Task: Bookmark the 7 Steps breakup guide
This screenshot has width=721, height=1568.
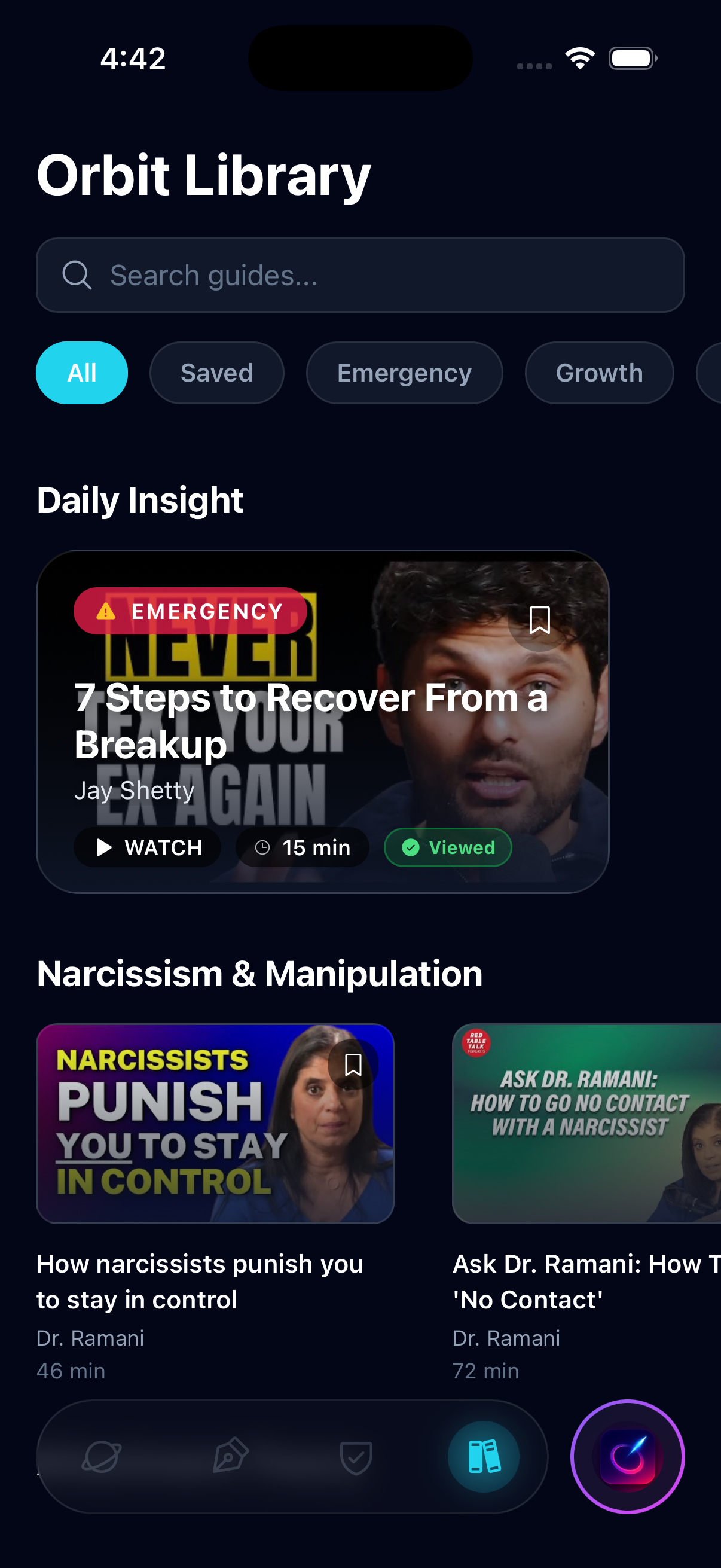Action: pyautogui.click(x=539, y=620)
